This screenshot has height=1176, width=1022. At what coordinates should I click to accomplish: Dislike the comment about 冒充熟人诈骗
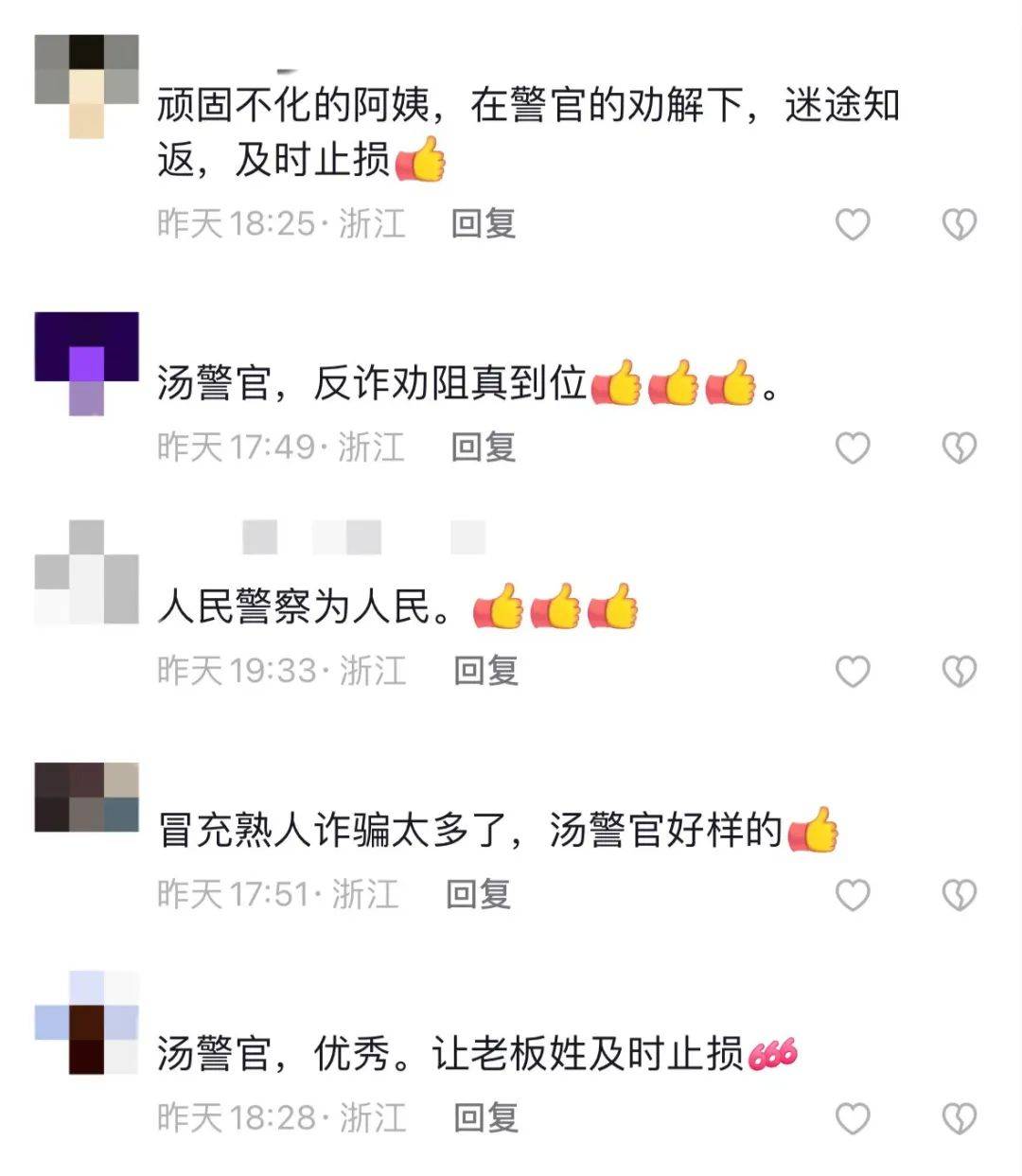coord(959,894)
